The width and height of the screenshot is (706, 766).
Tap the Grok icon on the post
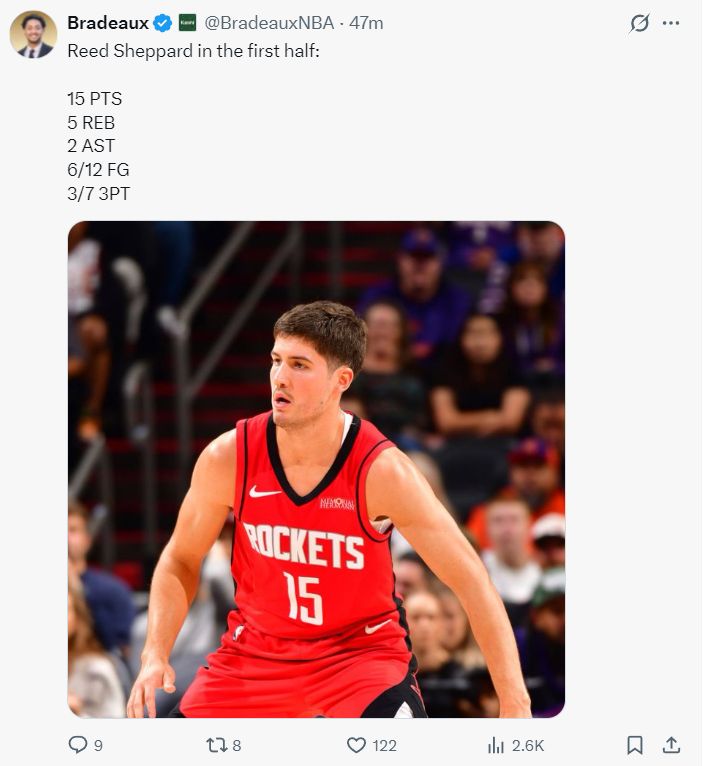pos(639,23)
